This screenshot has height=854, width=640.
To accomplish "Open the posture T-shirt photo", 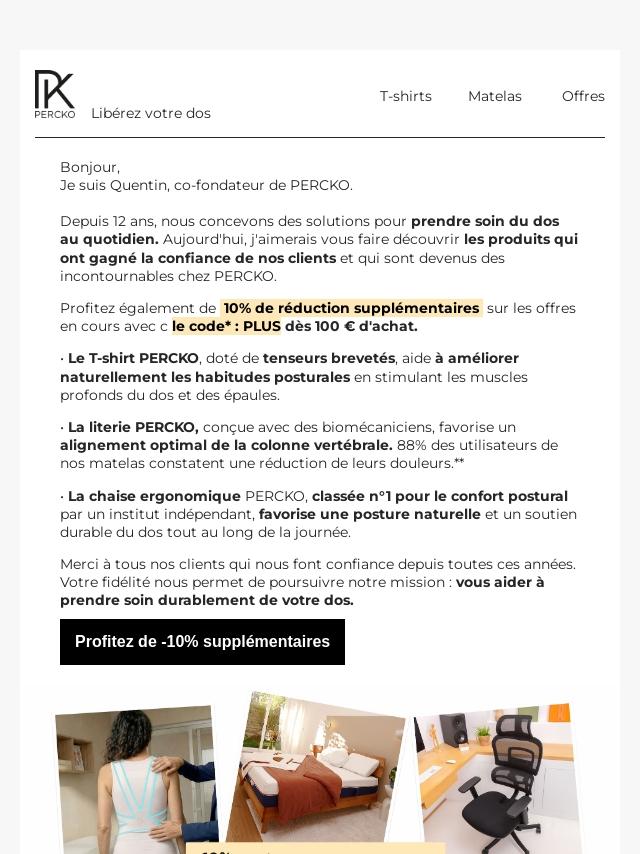I will [137, 780].
